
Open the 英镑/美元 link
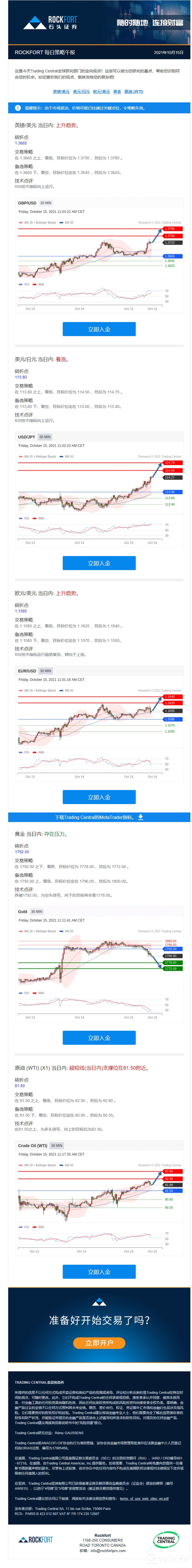click(x=61, y=91)
